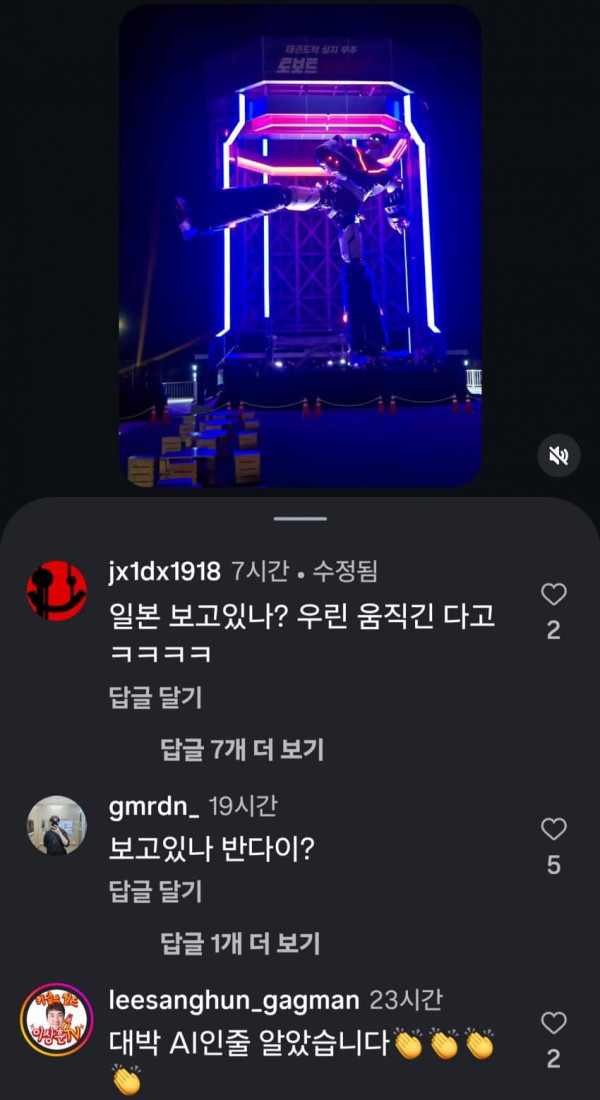This screenshot has height=1100, width=600.
Task: Like jx1dx1918's comment
Action: pyautogui.click(x=554, y=595)
